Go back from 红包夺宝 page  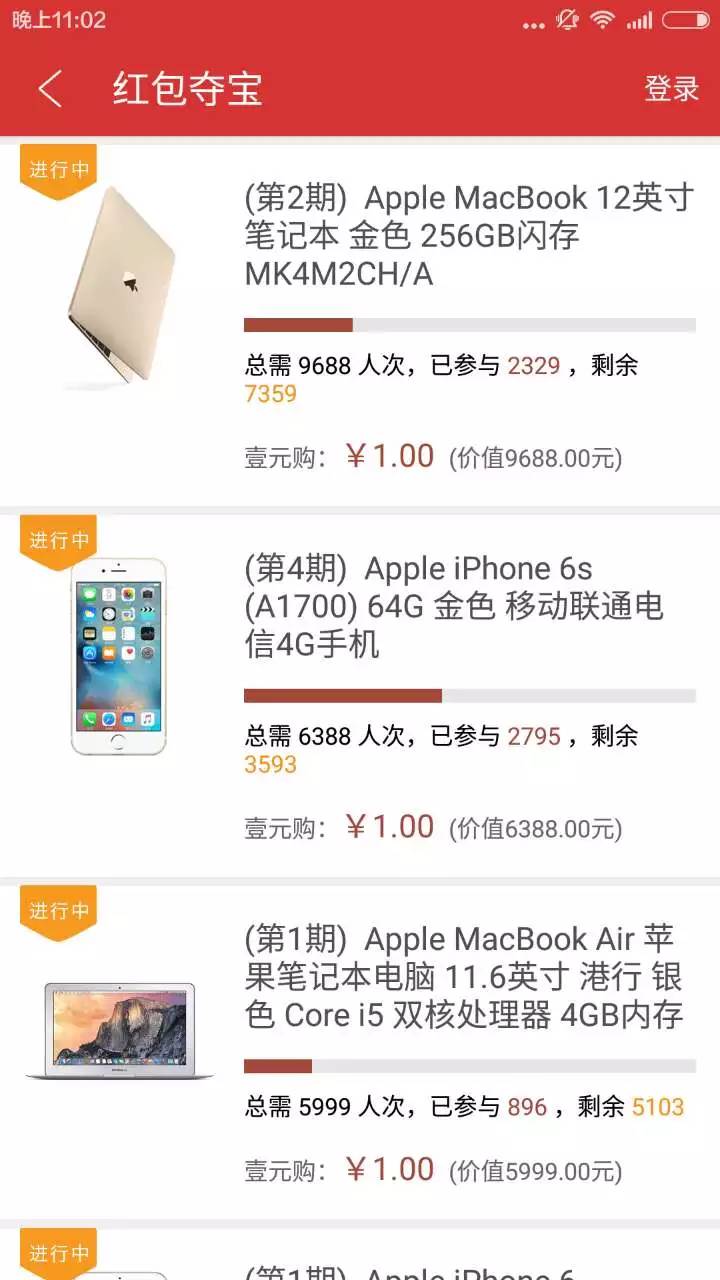pos(50,89)
